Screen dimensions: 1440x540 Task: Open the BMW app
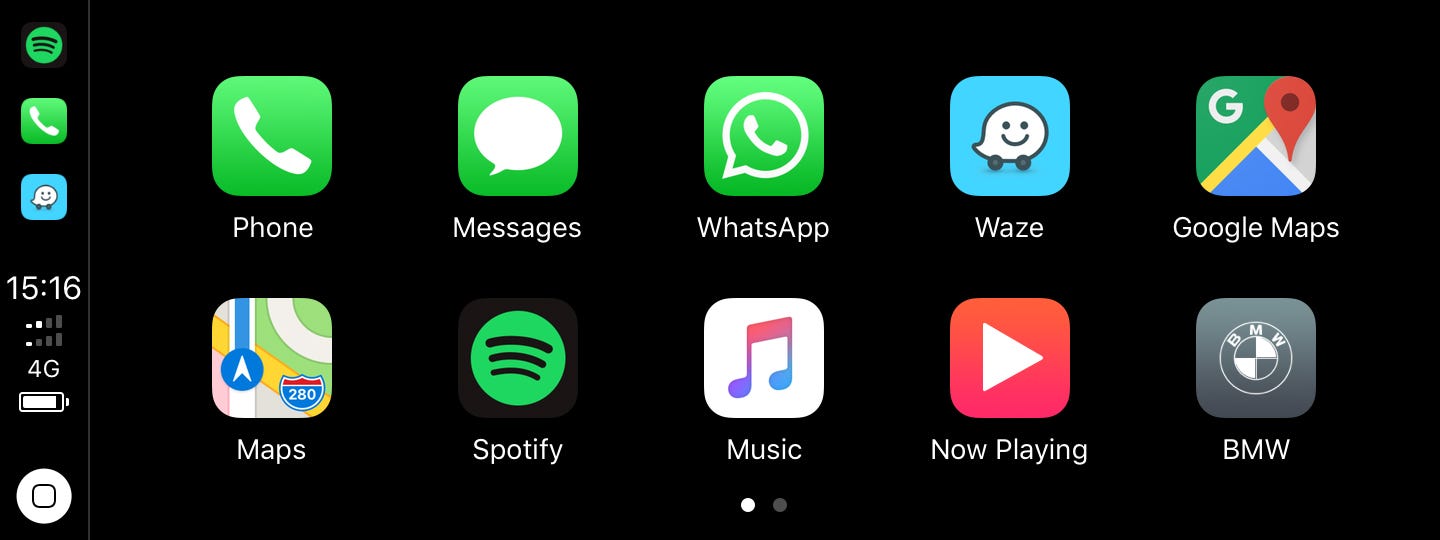point(1255,358)
